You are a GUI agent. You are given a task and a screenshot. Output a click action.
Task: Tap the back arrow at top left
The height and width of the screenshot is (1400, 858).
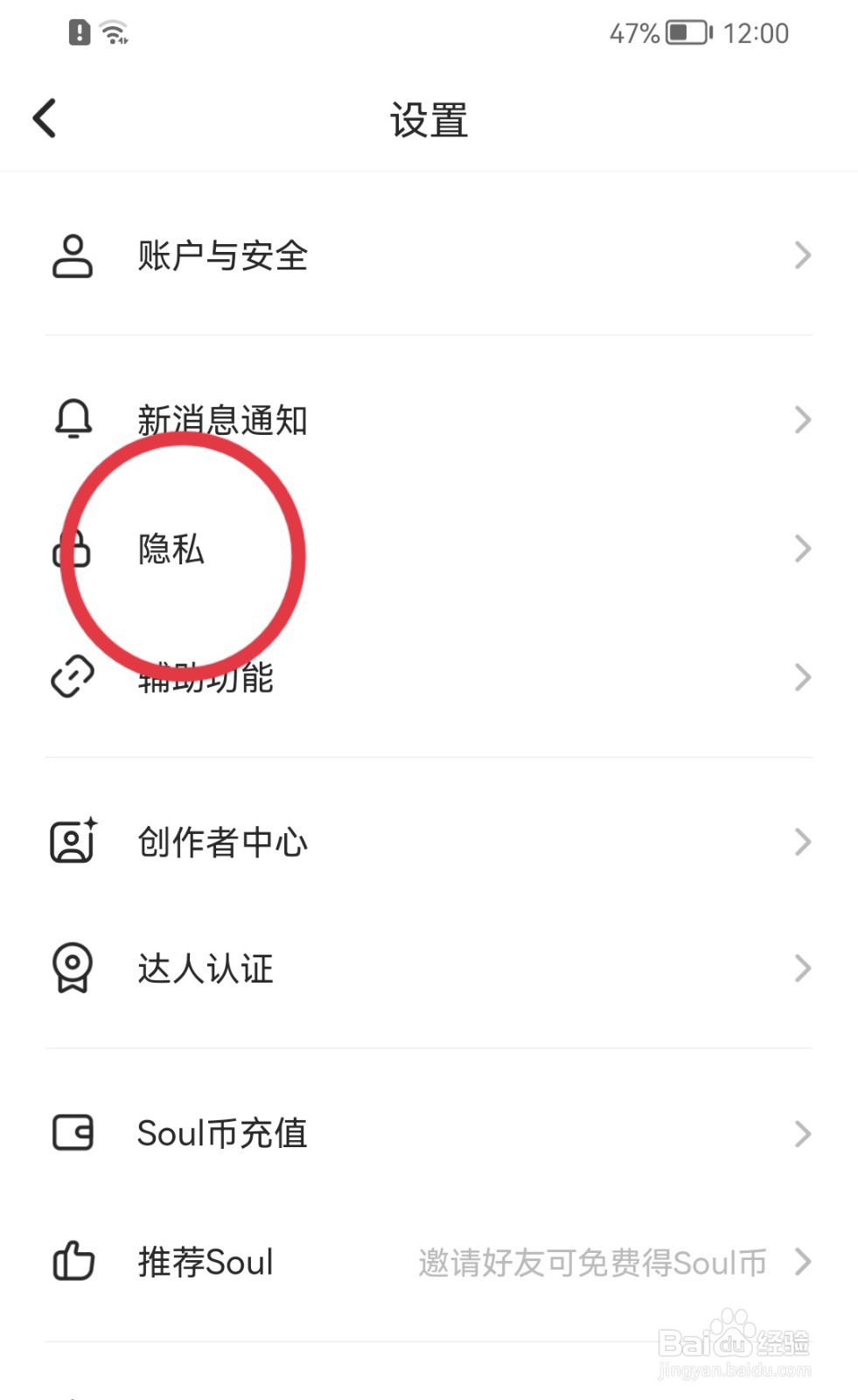(45, 116)
